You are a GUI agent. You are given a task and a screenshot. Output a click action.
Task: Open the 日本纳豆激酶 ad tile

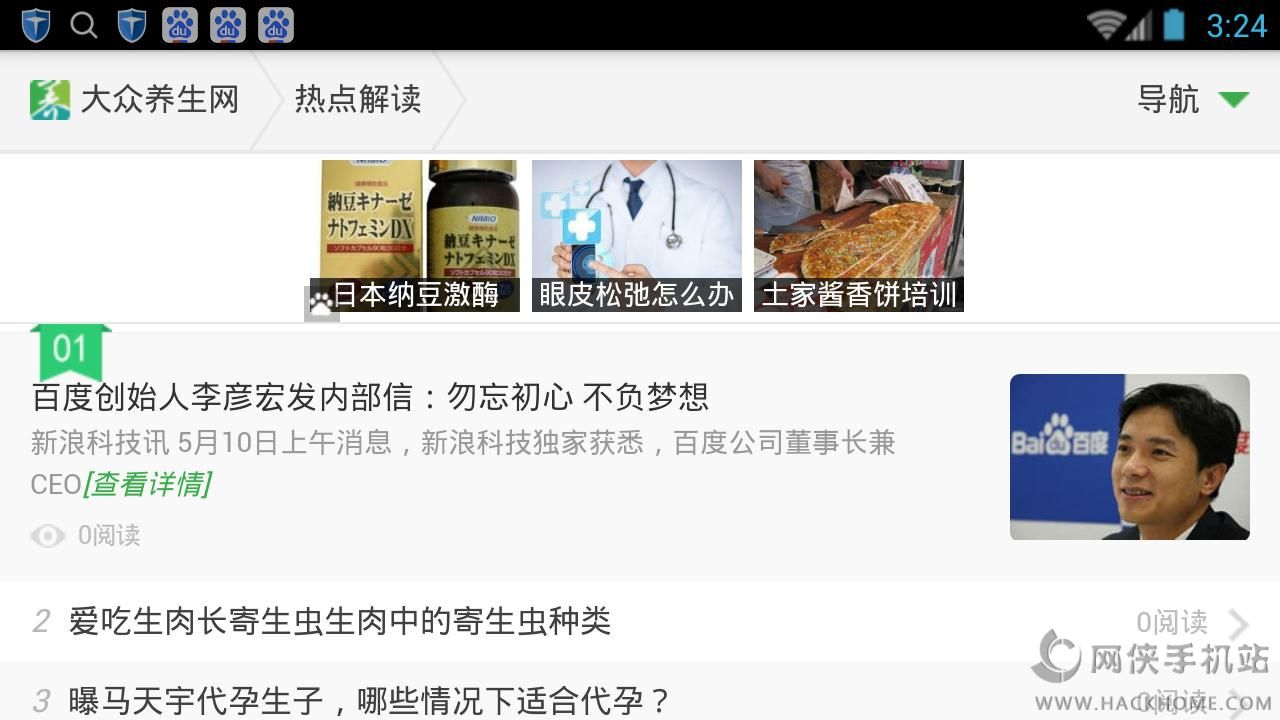[419, 236]
